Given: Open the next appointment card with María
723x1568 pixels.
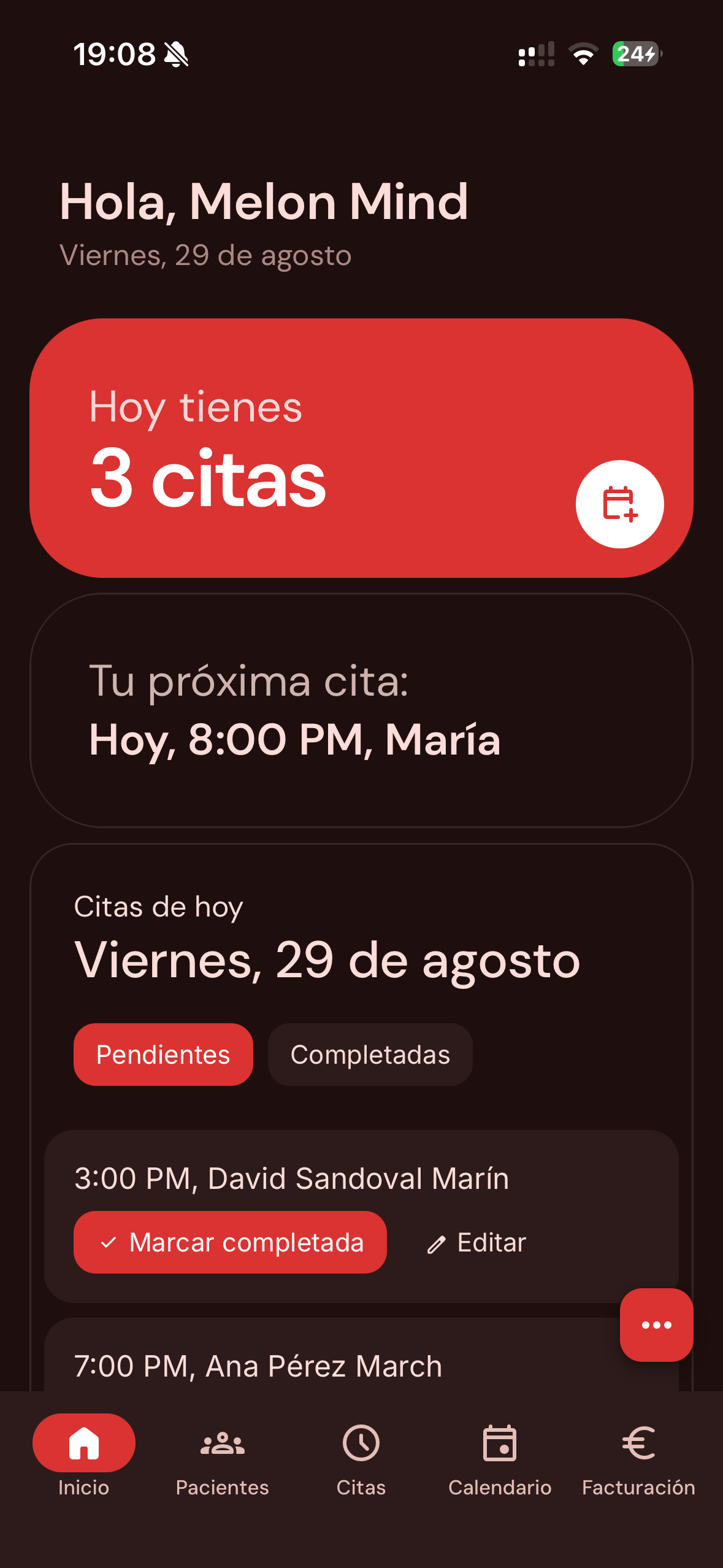Looking at the screenshot, I should (361, 710).
